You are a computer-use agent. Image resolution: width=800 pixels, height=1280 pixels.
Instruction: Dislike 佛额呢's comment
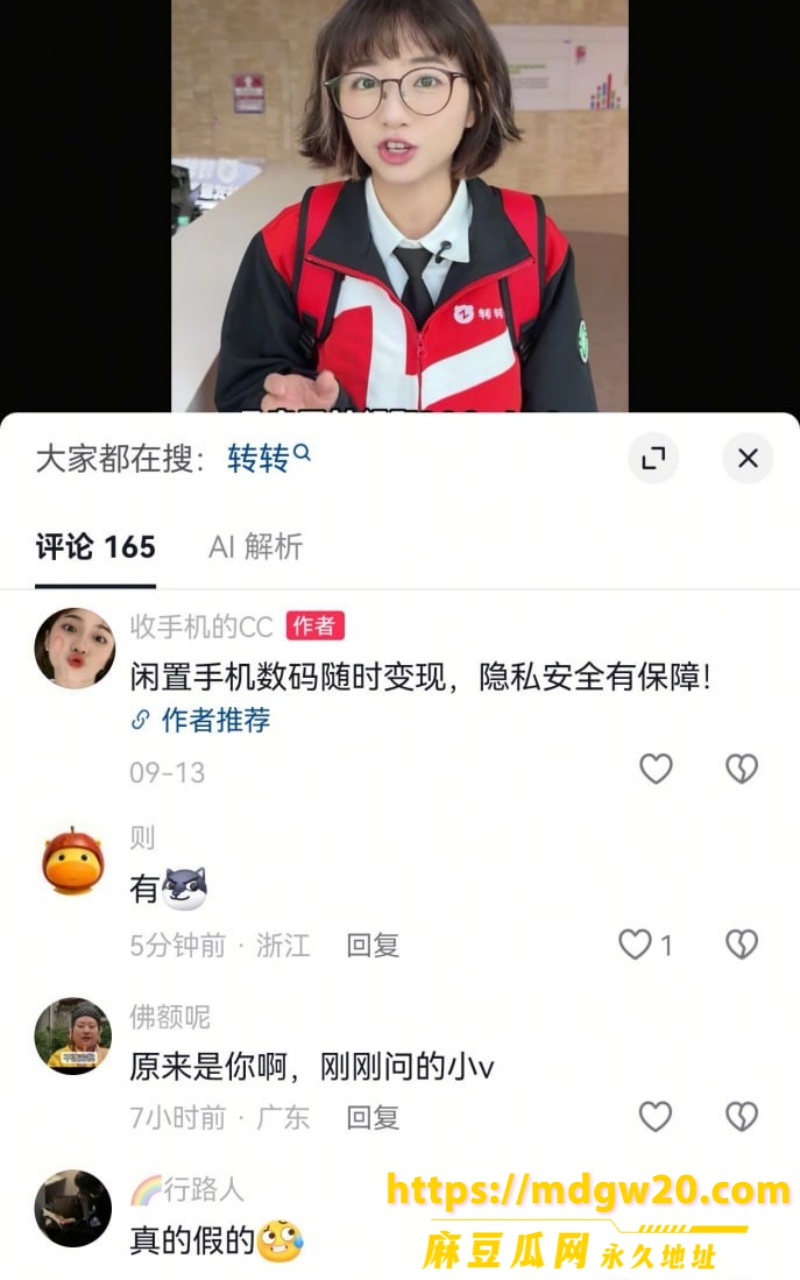(x=741, y=1116)
